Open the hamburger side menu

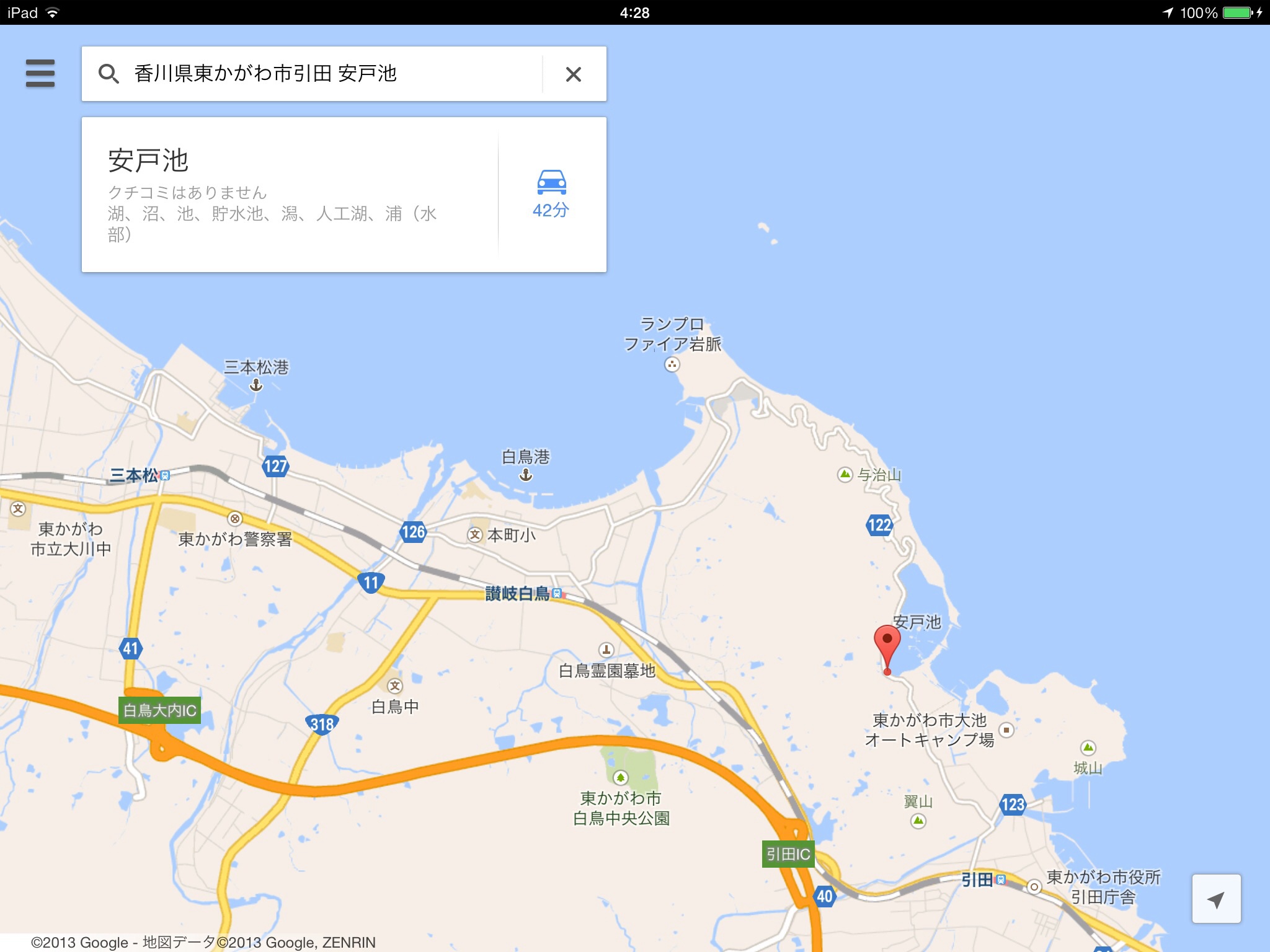coord(40,73)
